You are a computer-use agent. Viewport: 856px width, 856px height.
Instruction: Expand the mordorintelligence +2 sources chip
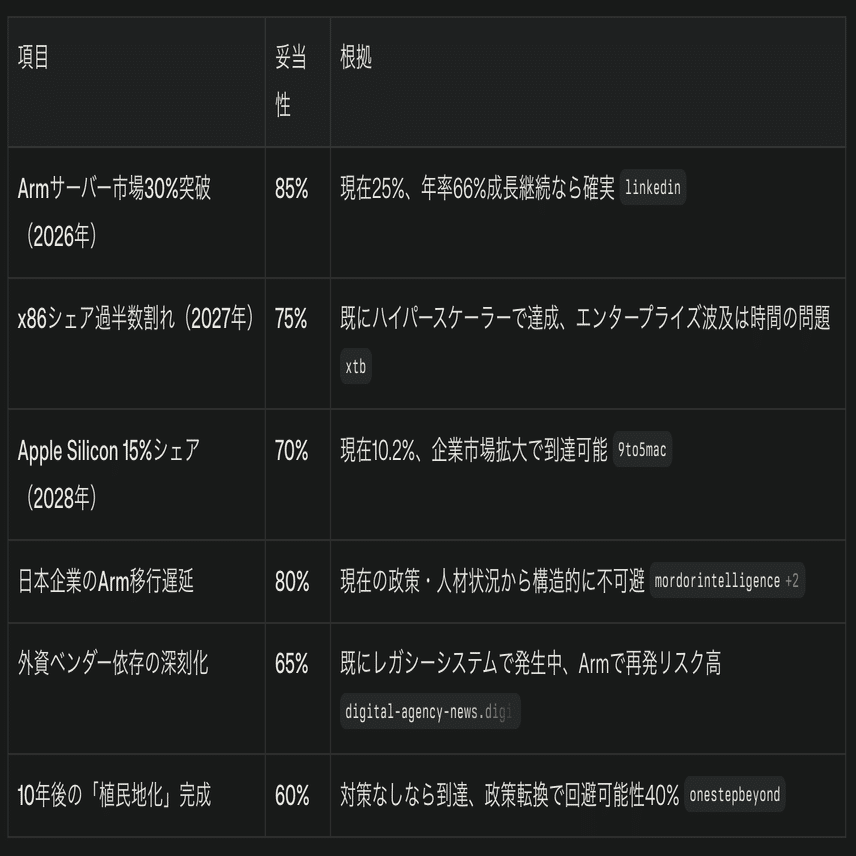[x=727, y=580]
